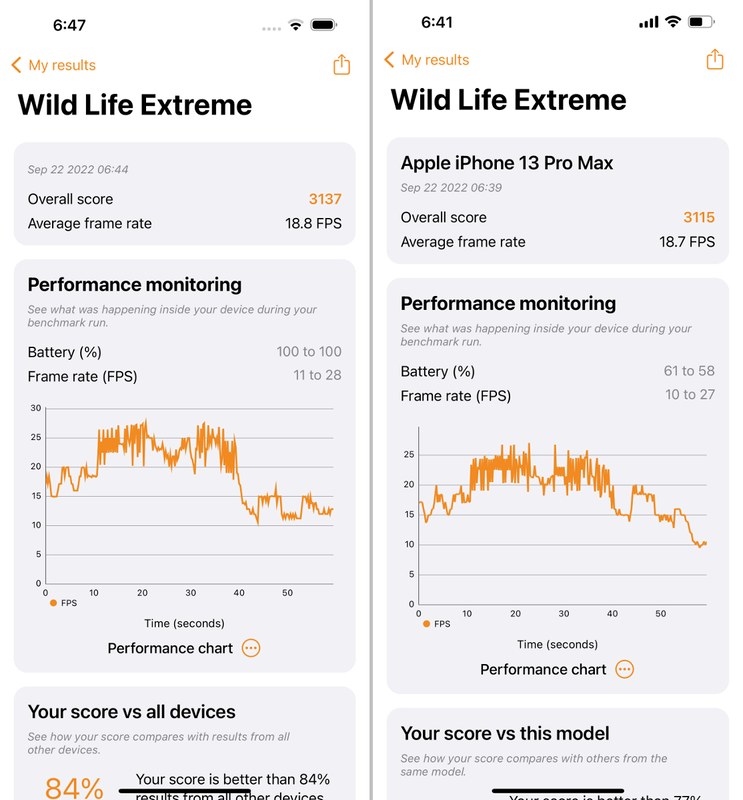Navigate back via the right My results link

click(434, 59)
